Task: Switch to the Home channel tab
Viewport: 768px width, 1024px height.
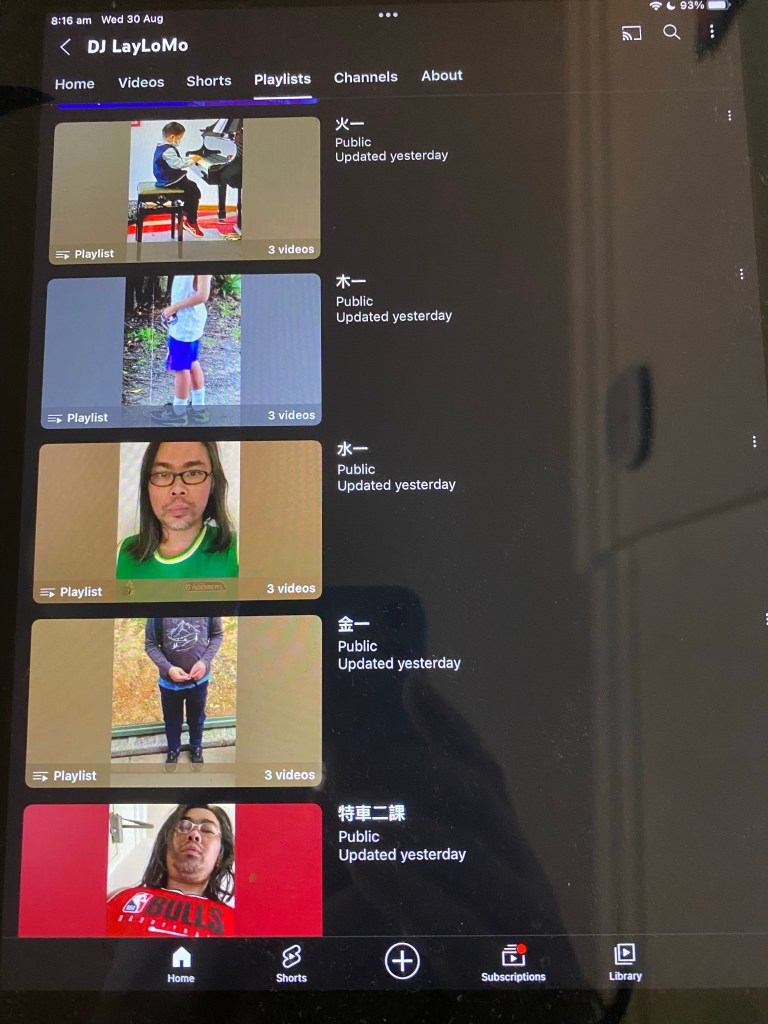Action: [75, 84]
